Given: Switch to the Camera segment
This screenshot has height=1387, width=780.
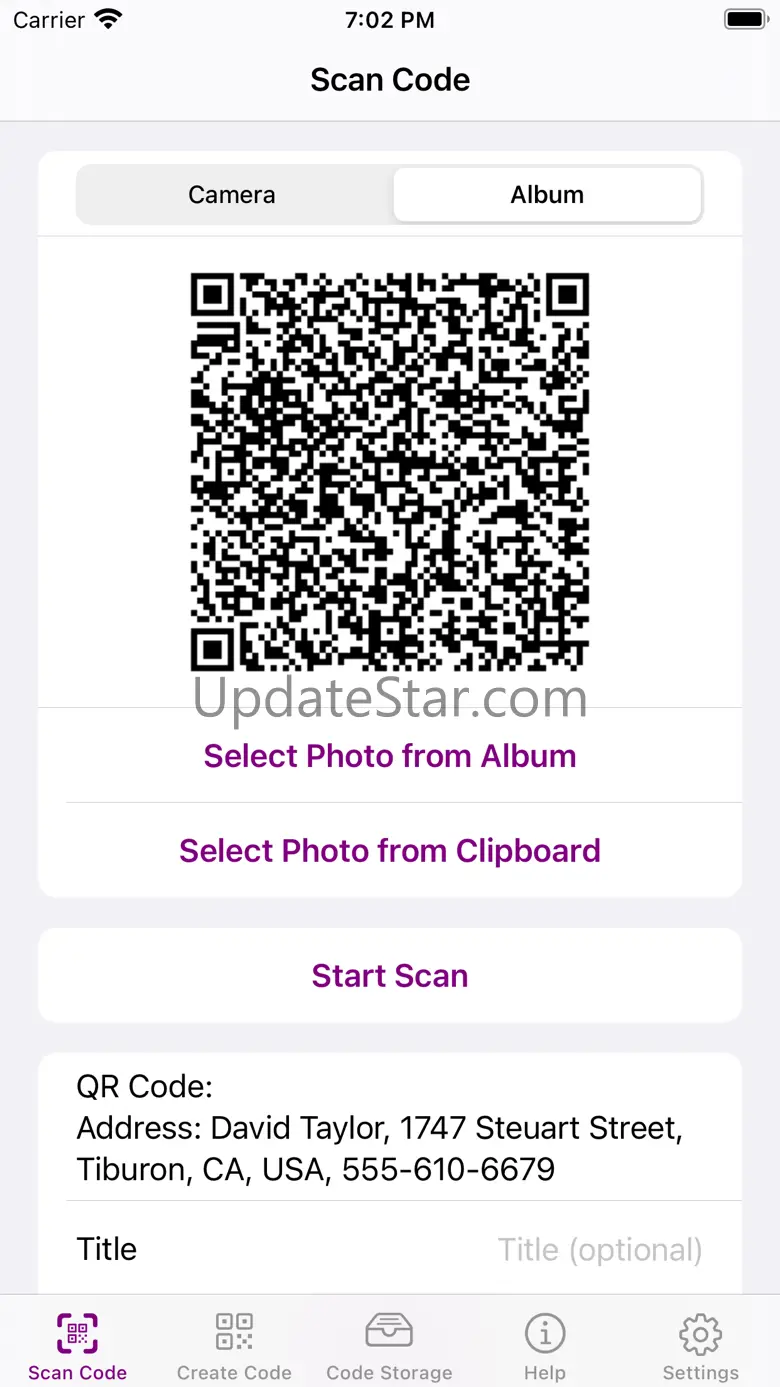Looking at the screenshot, I should 232,195.
